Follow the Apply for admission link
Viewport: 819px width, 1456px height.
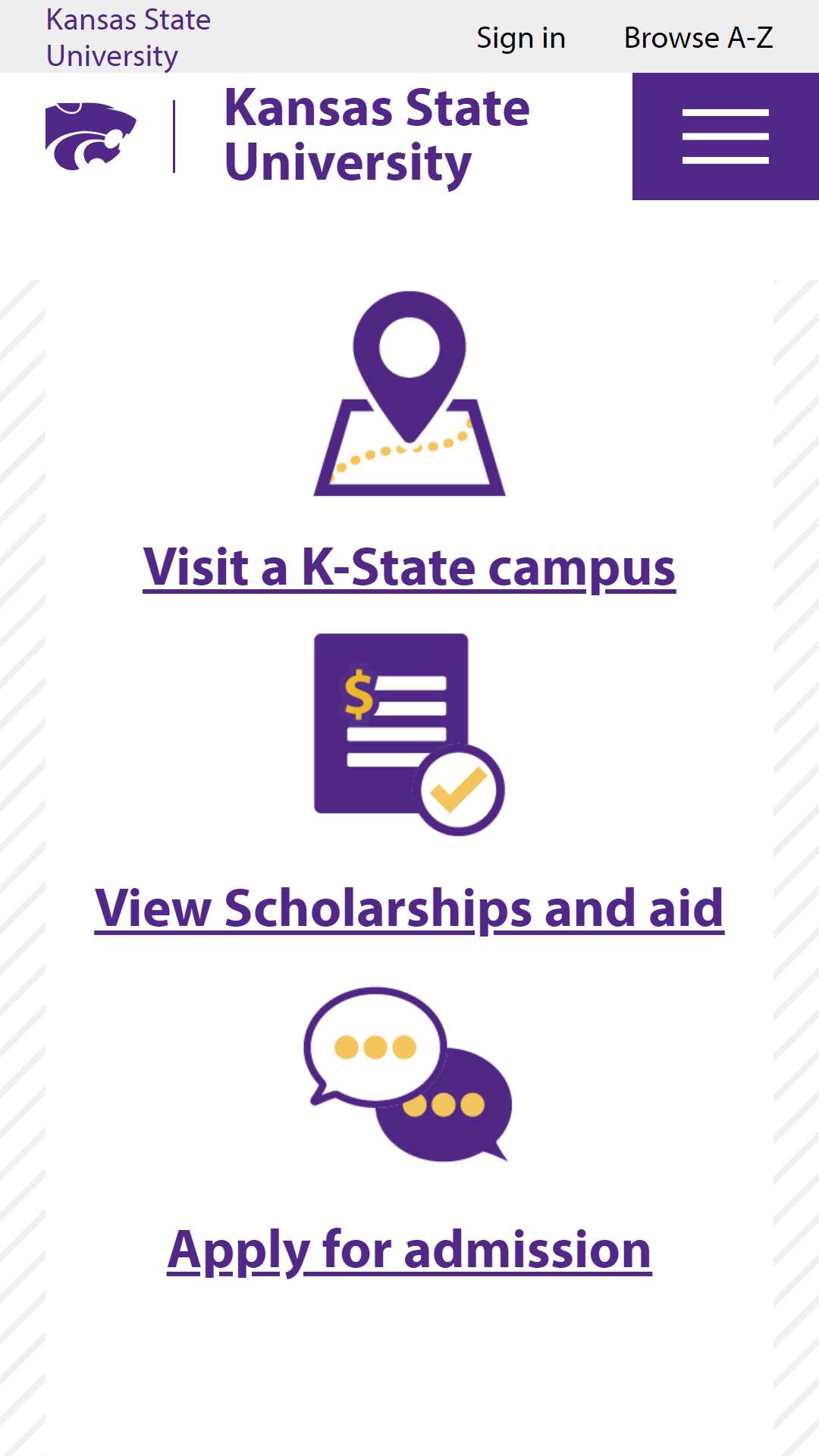coord(409,1250)
